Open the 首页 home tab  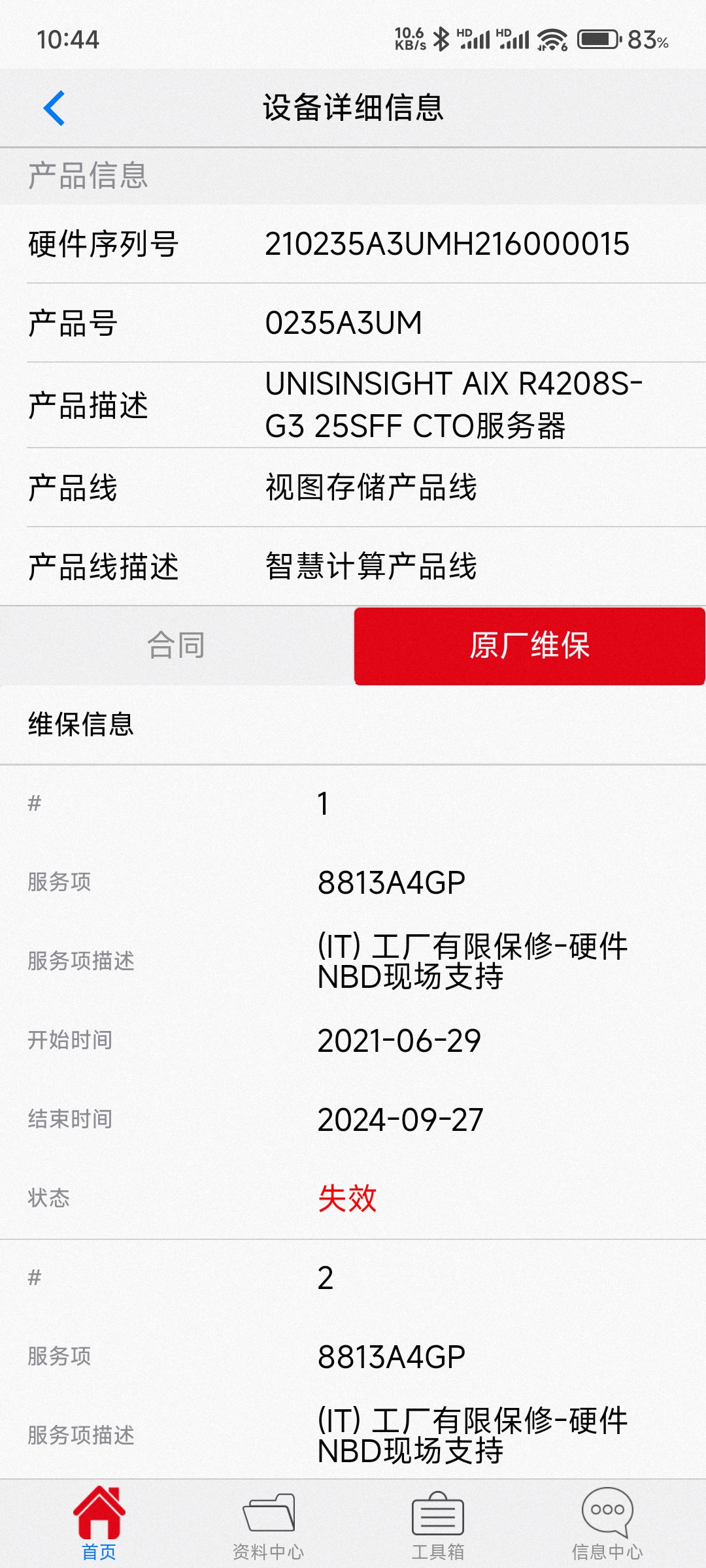(99, 1524)
